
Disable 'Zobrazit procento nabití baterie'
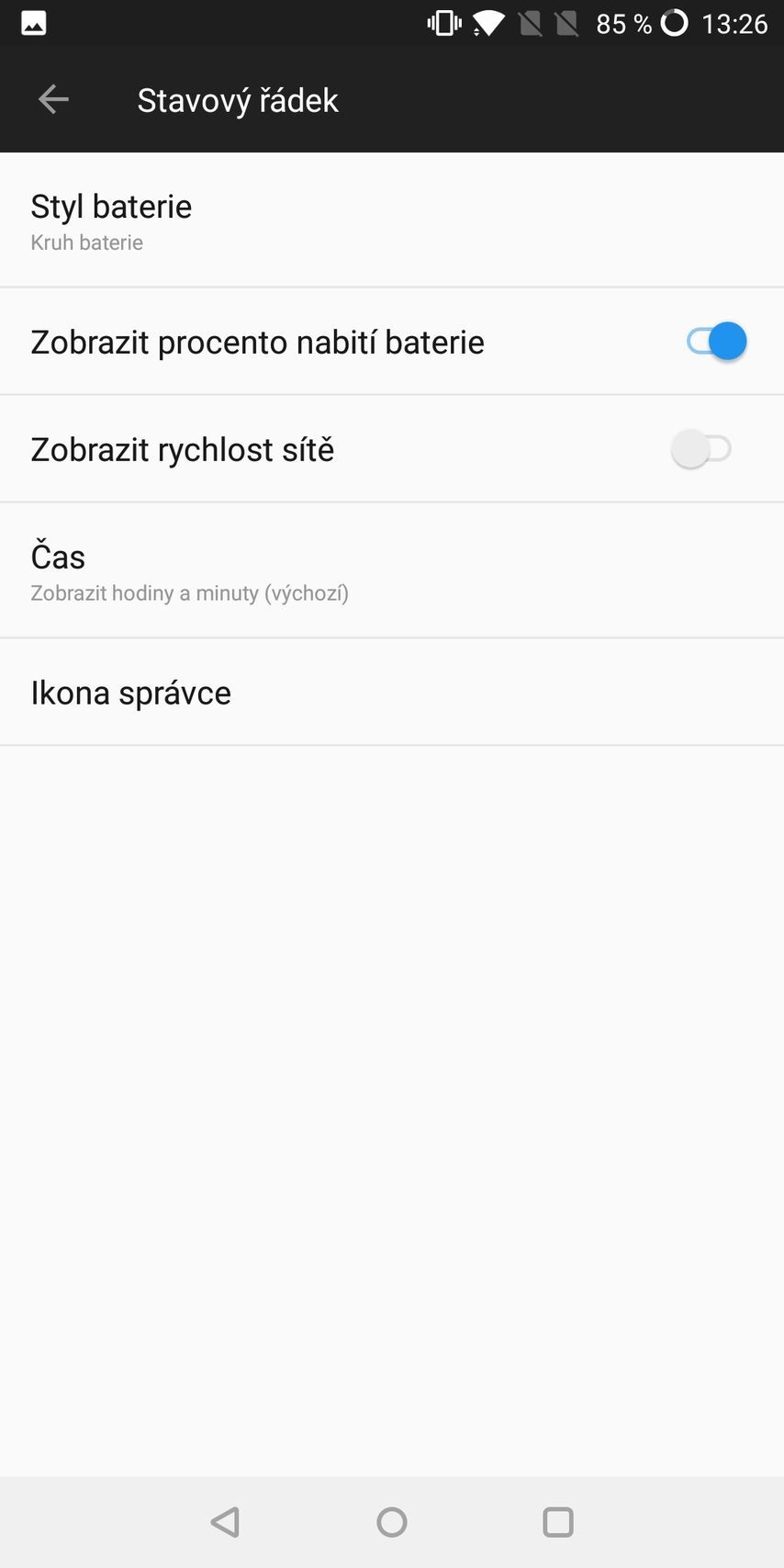click(x=715, y=341)
